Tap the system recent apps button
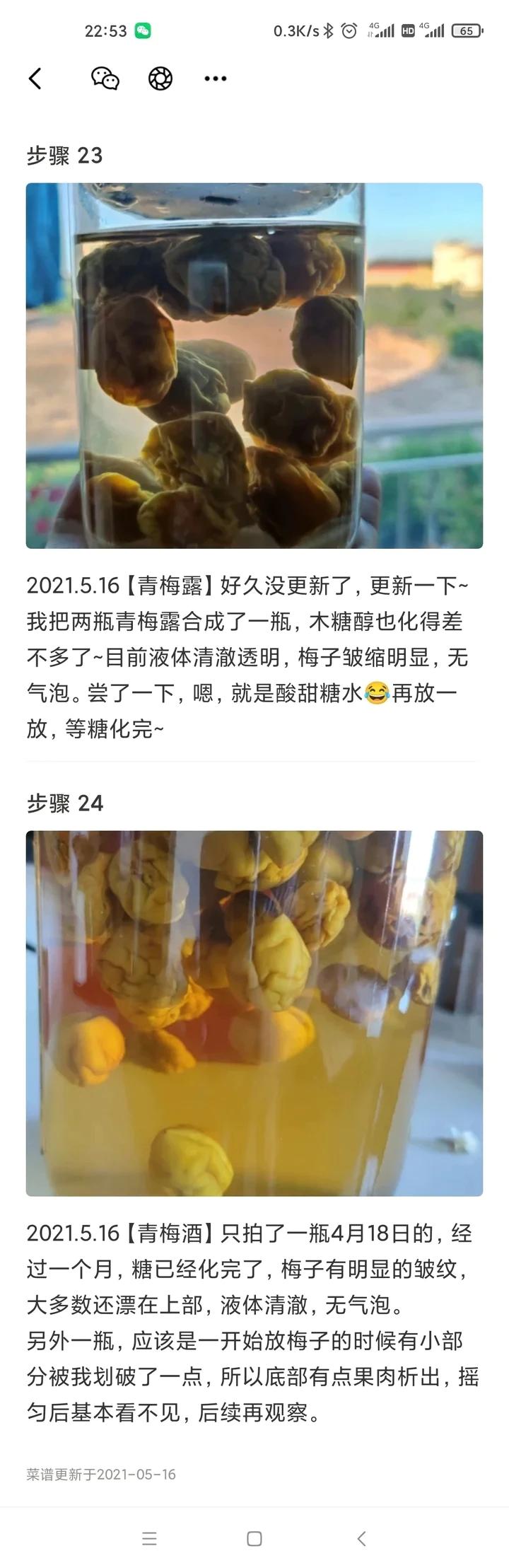The height and width of the screenshot is (1568, 509). point(149,1538)
